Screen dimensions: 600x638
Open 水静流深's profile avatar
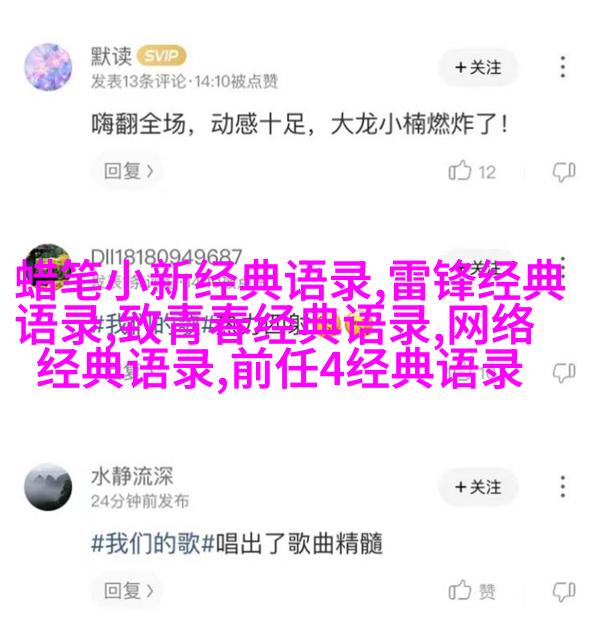48,487
